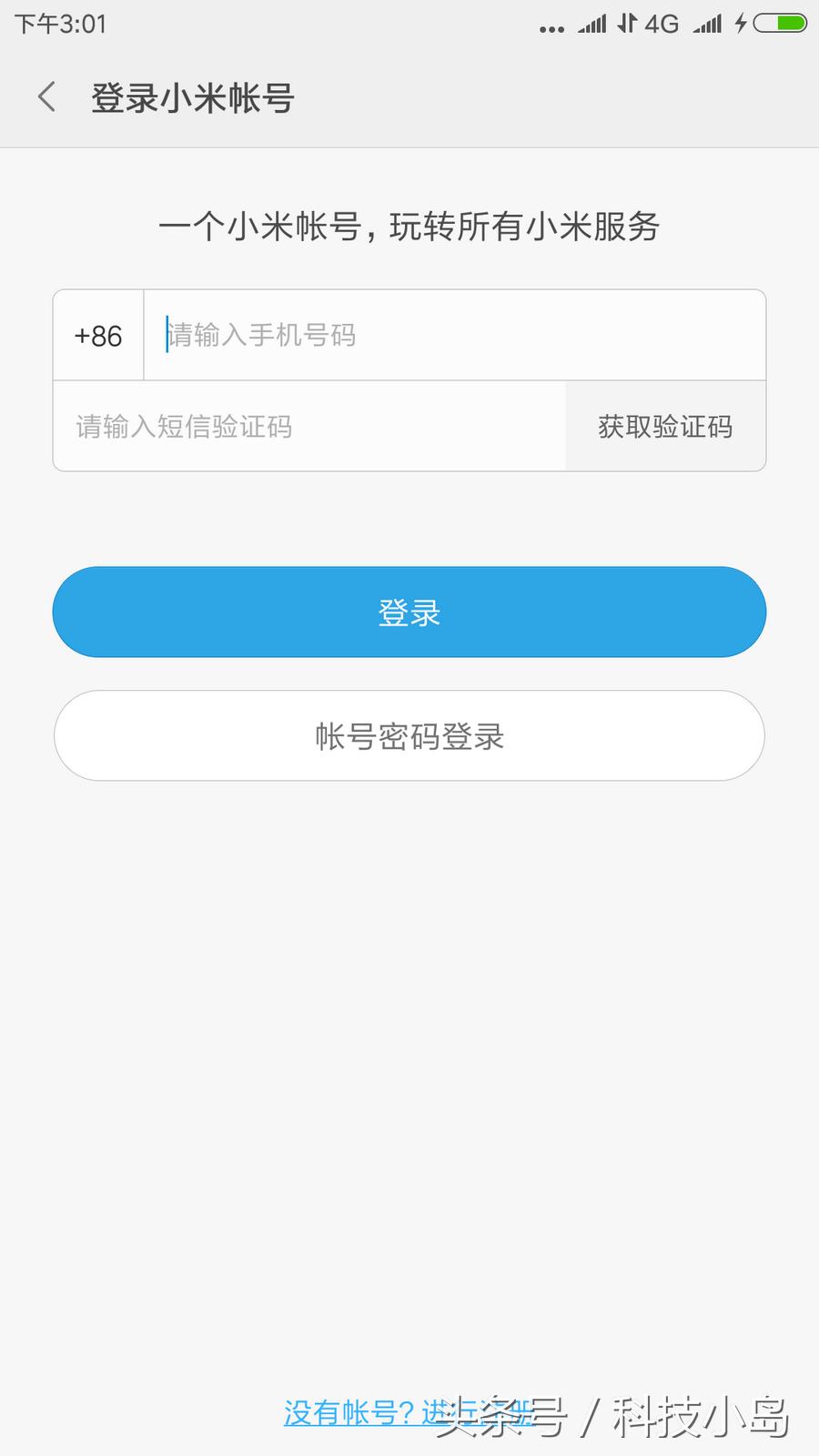Viewport: 819px width, 1456px height.
Task: Tap the first SIM signal strength icon
Action: click(x=593, y=24)
